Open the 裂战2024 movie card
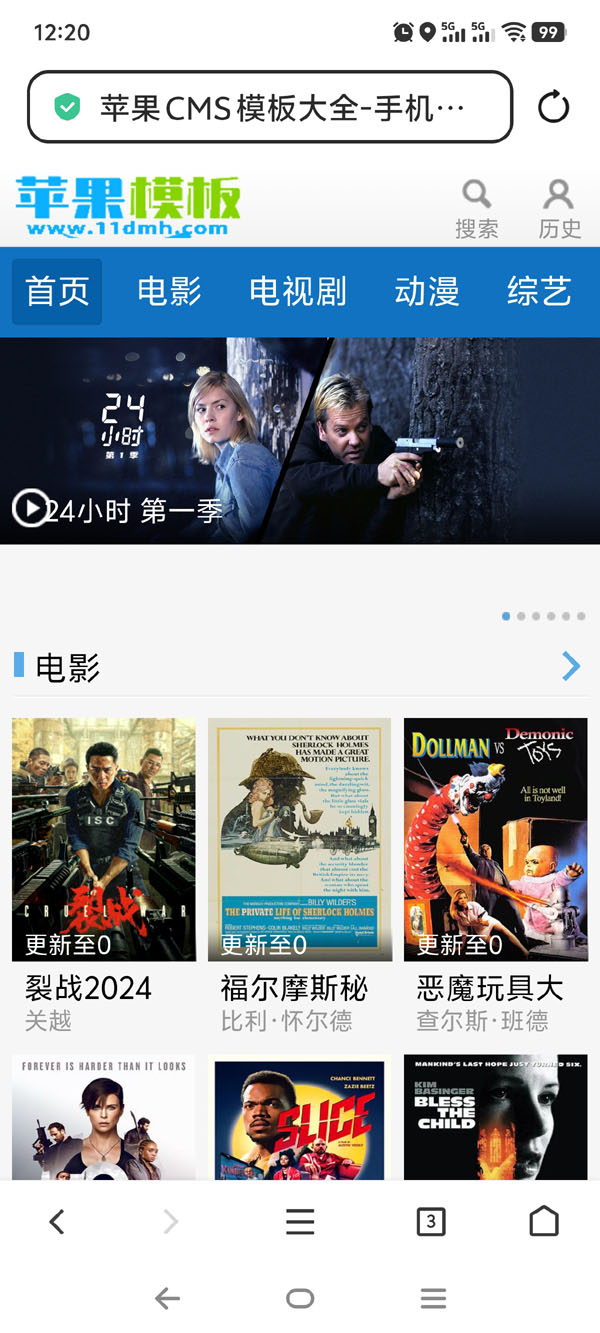600x1333 pixels. pyautogui.click(x=104, y=840)
